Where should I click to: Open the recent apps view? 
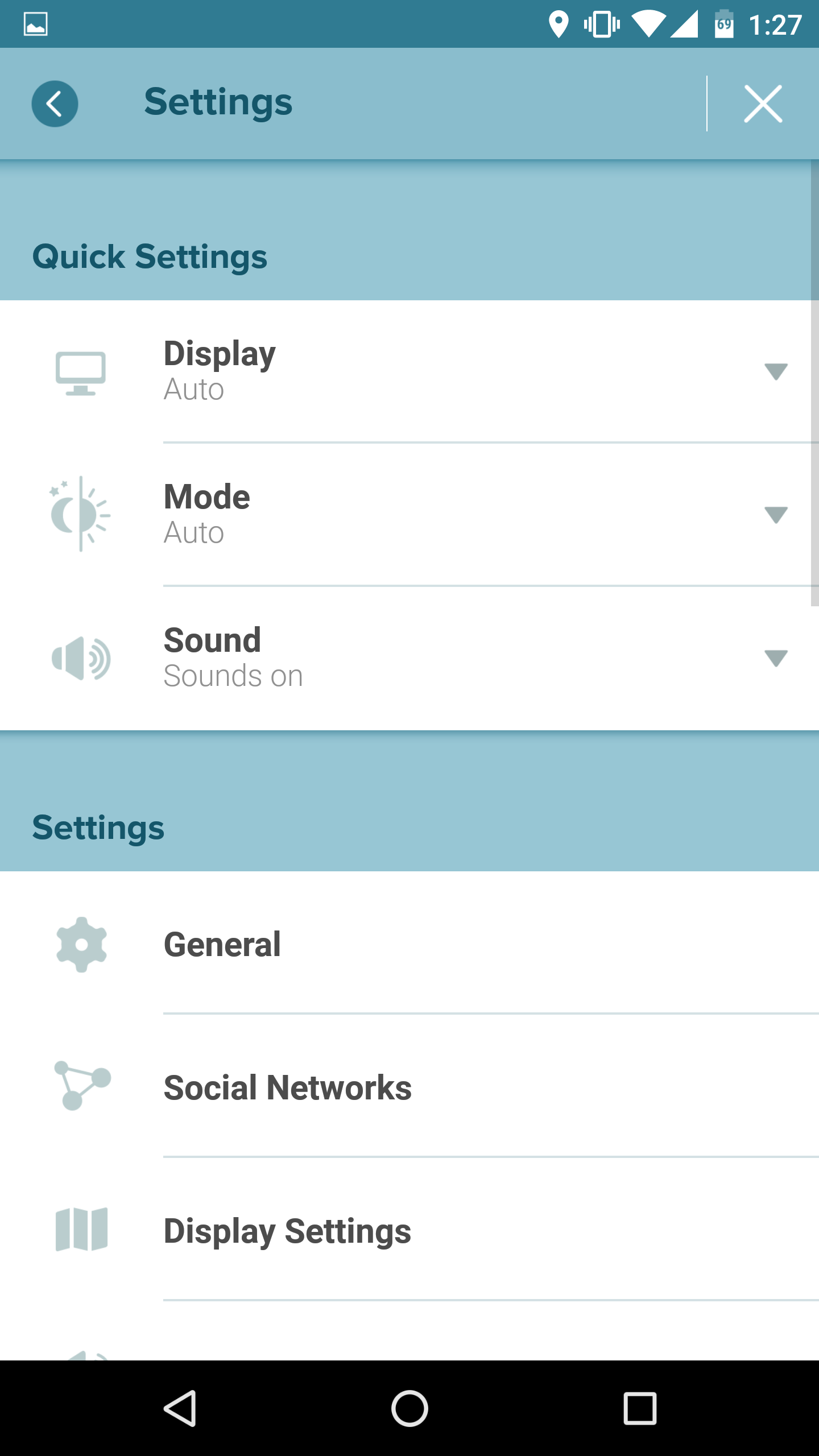click(640, 1408)
